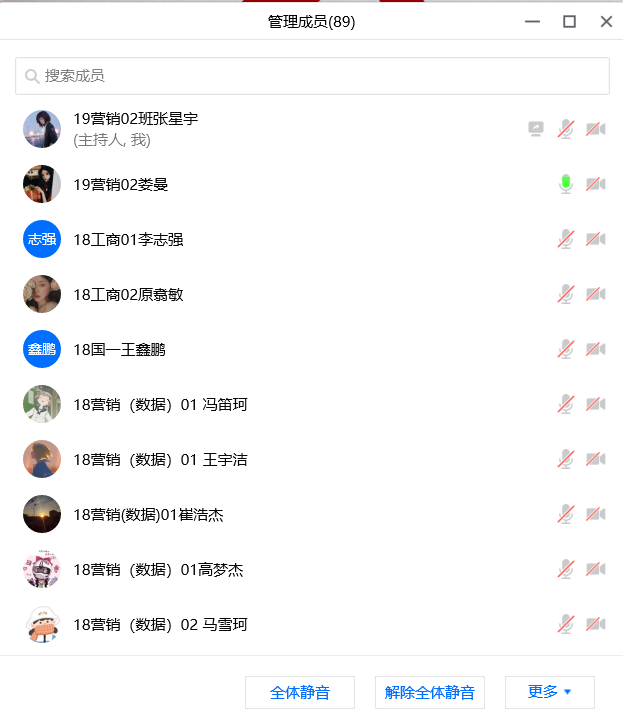This screenshot has width=623, height=724.
Task: Toggle microphone for 18营销（数据）01 王宇洁
Action: (x=566, y=459)
